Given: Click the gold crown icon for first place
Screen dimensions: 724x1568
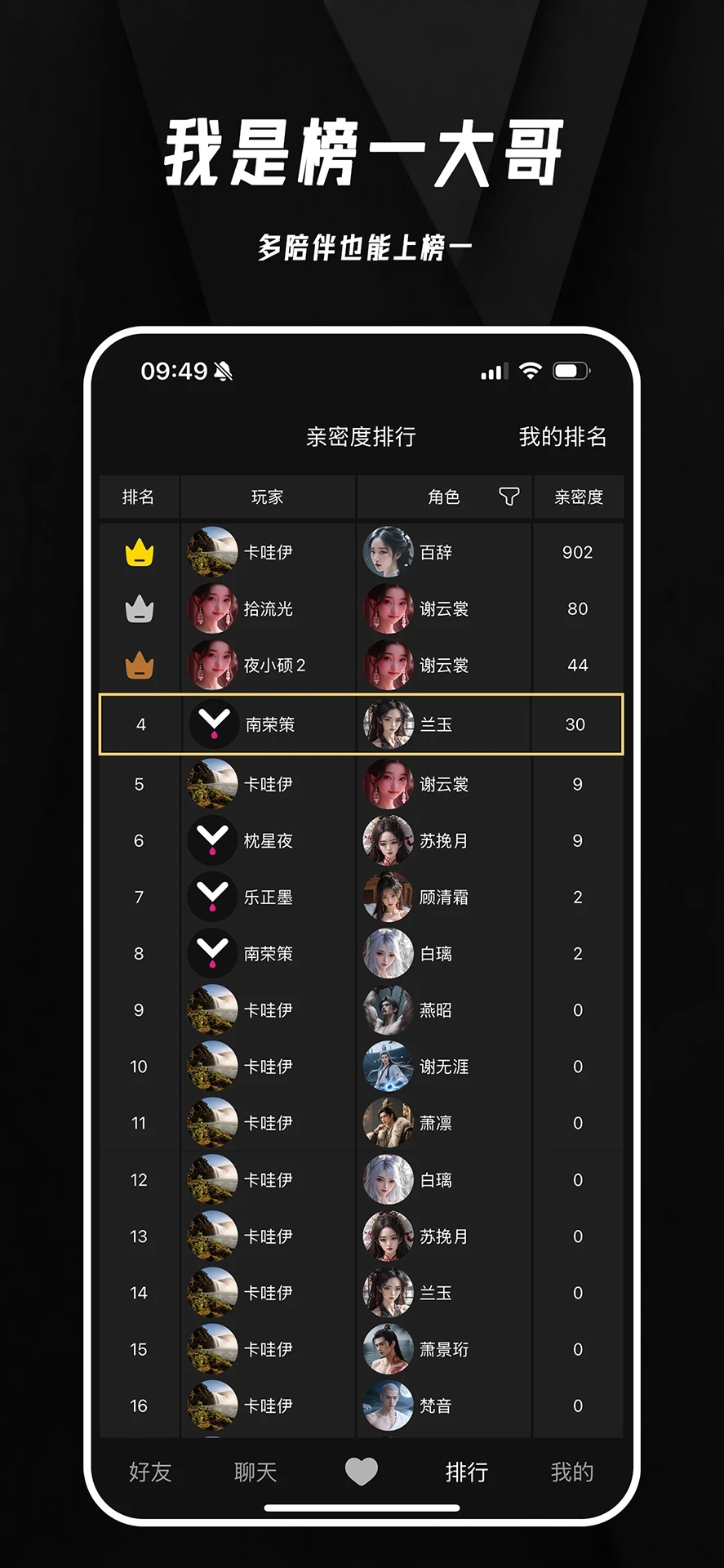Looking at the screenshot, I should [140, 551].
